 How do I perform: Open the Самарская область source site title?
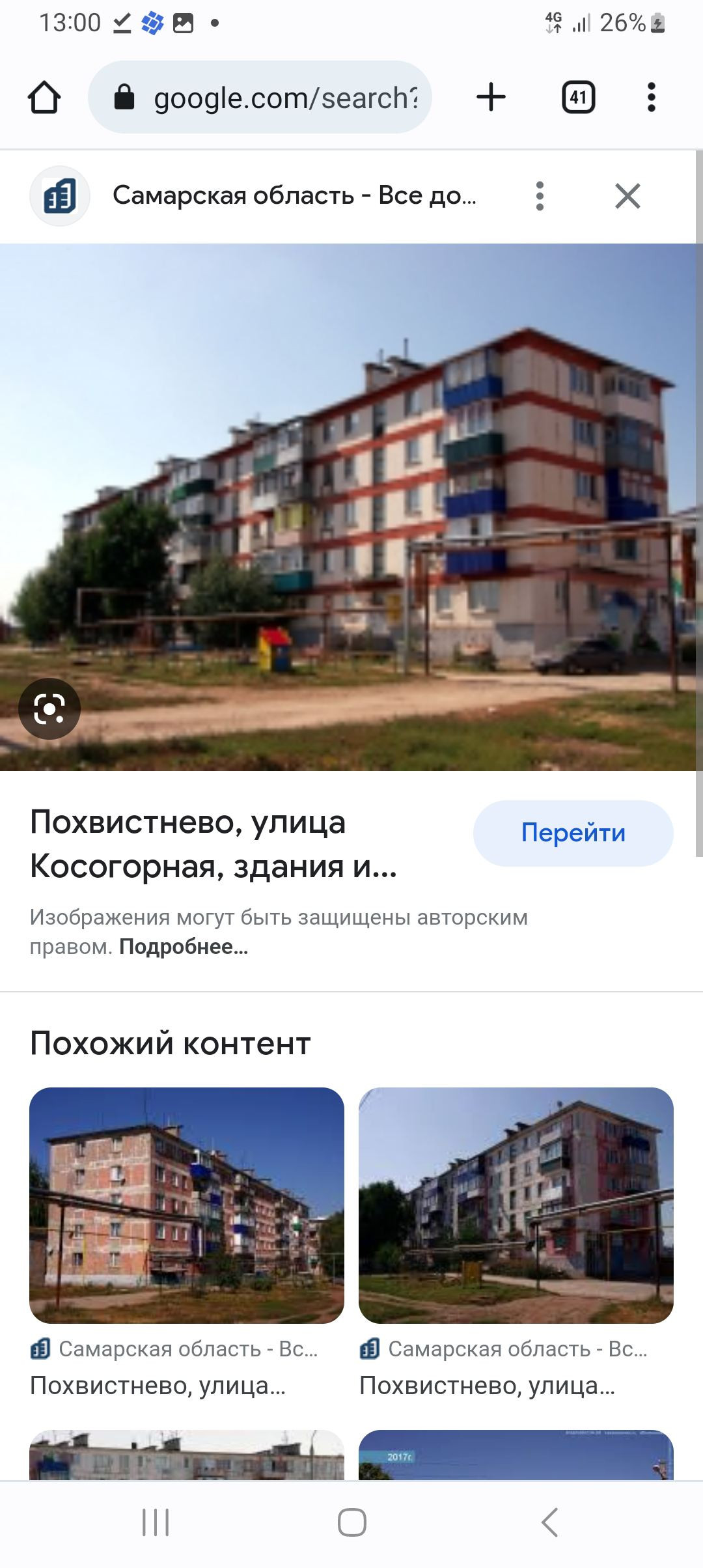click(294, 195)
